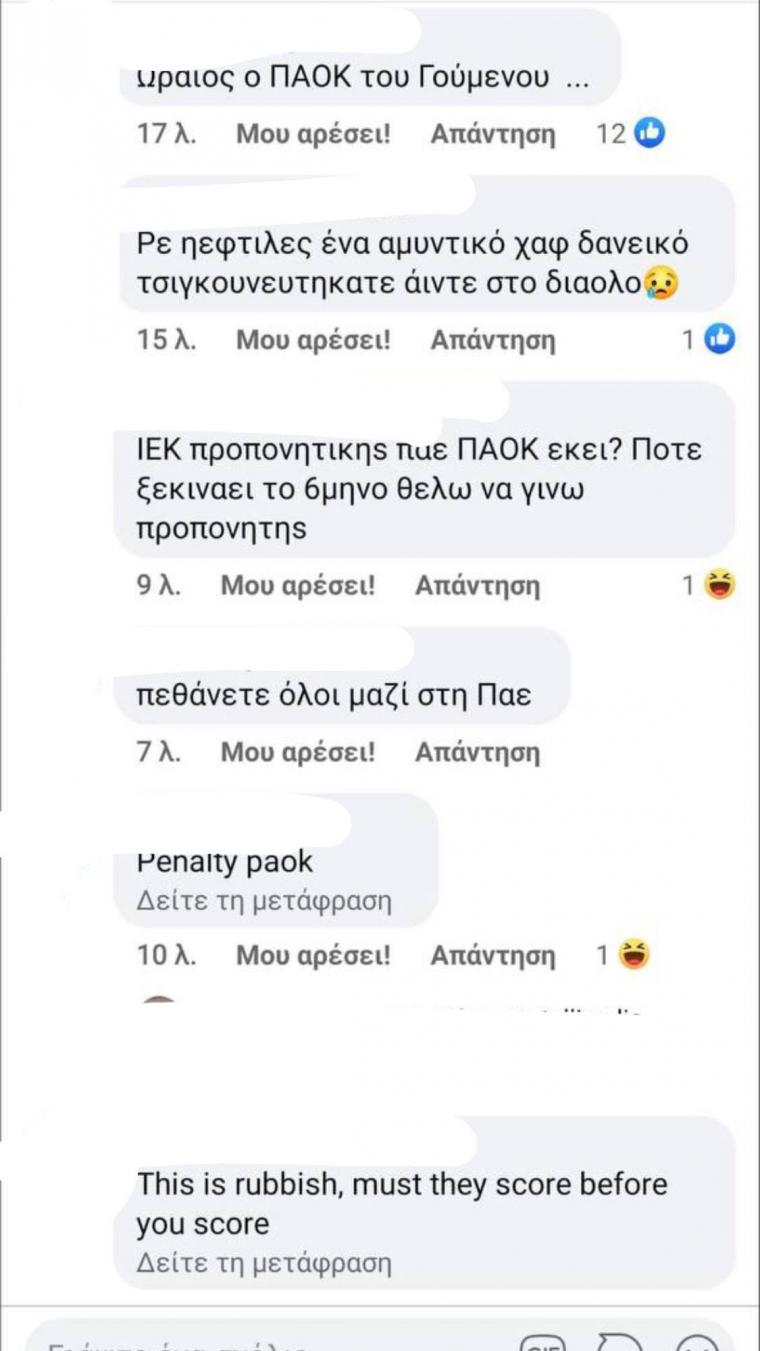Viewport: 760px width, 1351px height.
Task: Like the πεθάνετε όλοι μαζί comment
Action: (x=298, y=752)
